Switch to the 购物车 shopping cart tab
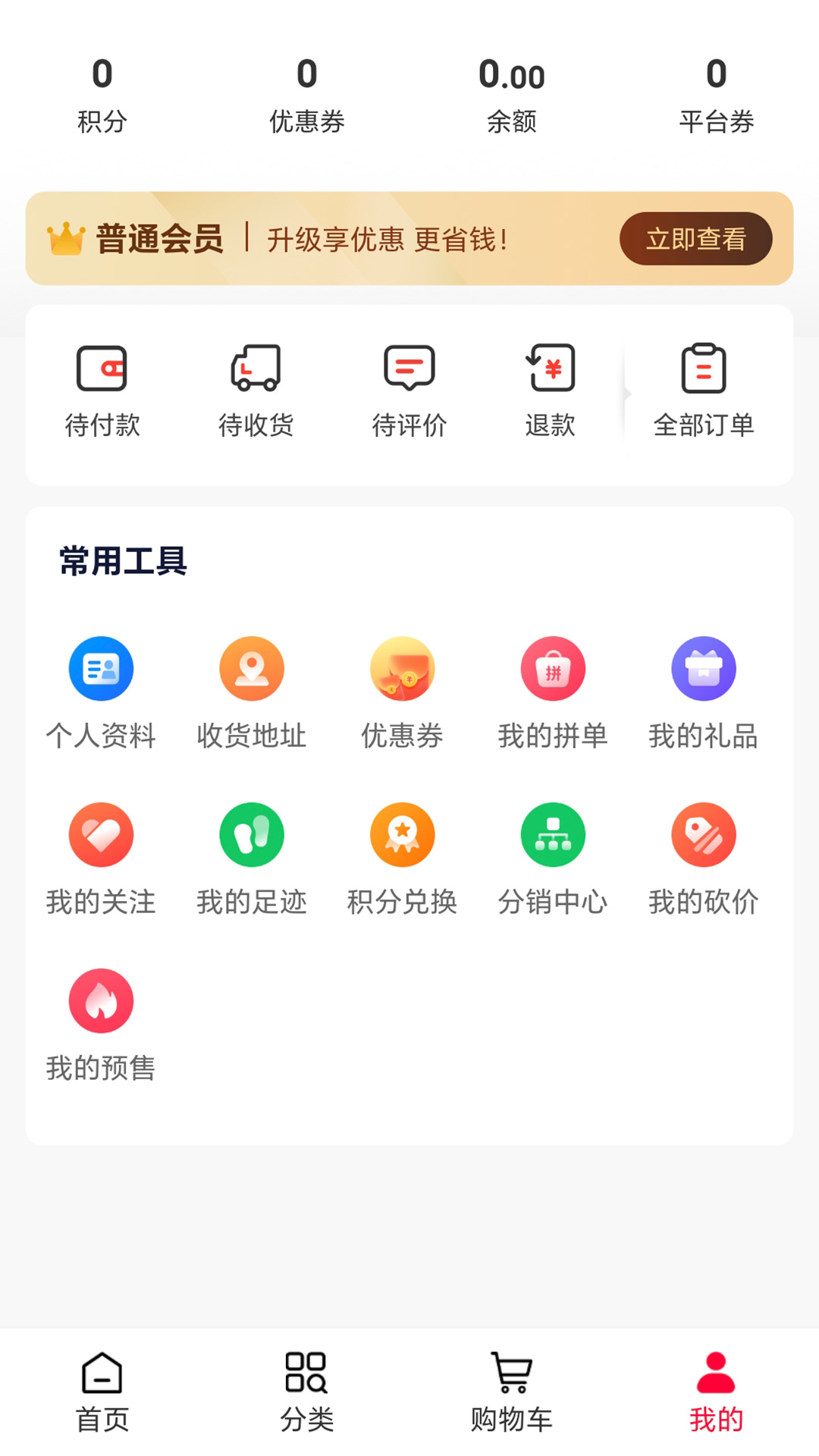 point(510,1395)
